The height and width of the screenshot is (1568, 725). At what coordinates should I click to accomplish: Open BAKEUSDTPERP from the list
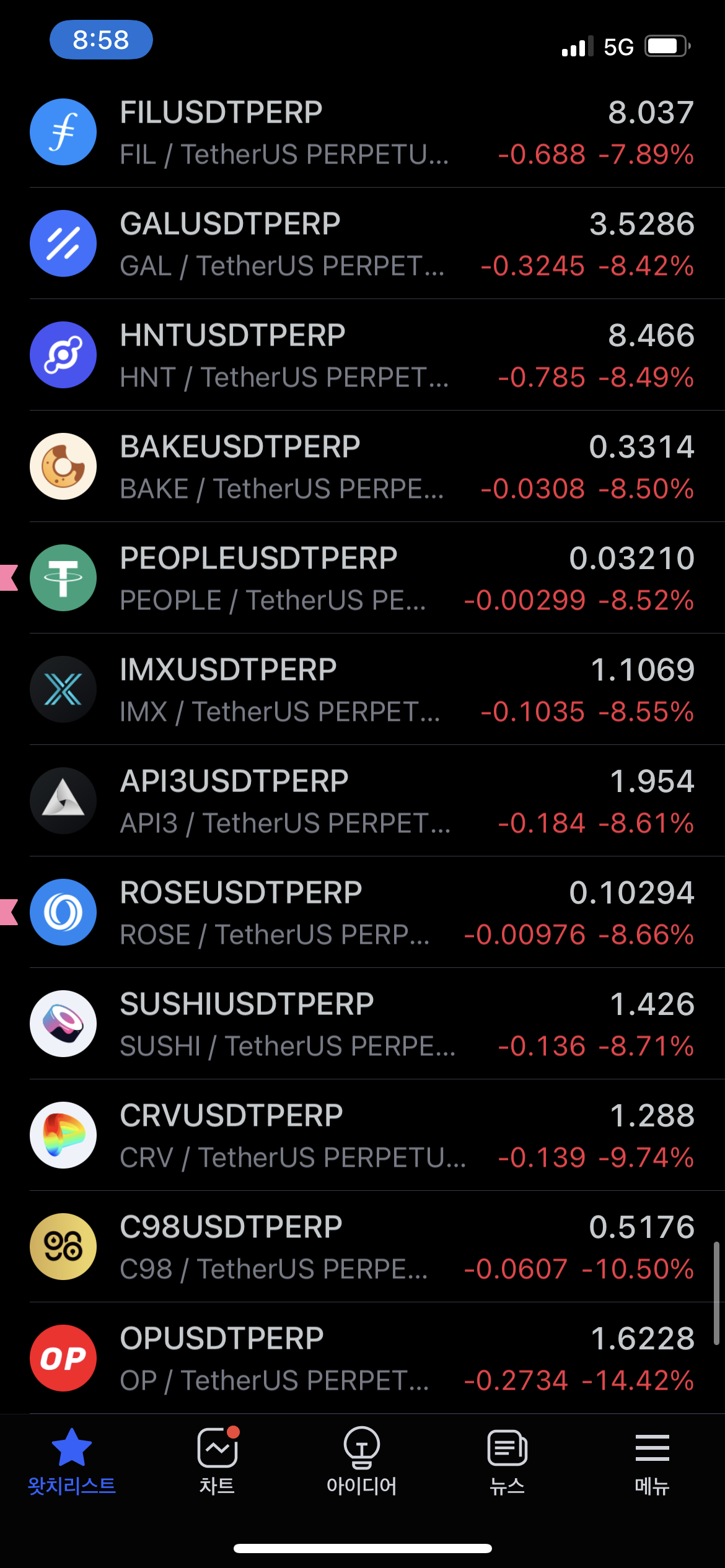(362, 466)
